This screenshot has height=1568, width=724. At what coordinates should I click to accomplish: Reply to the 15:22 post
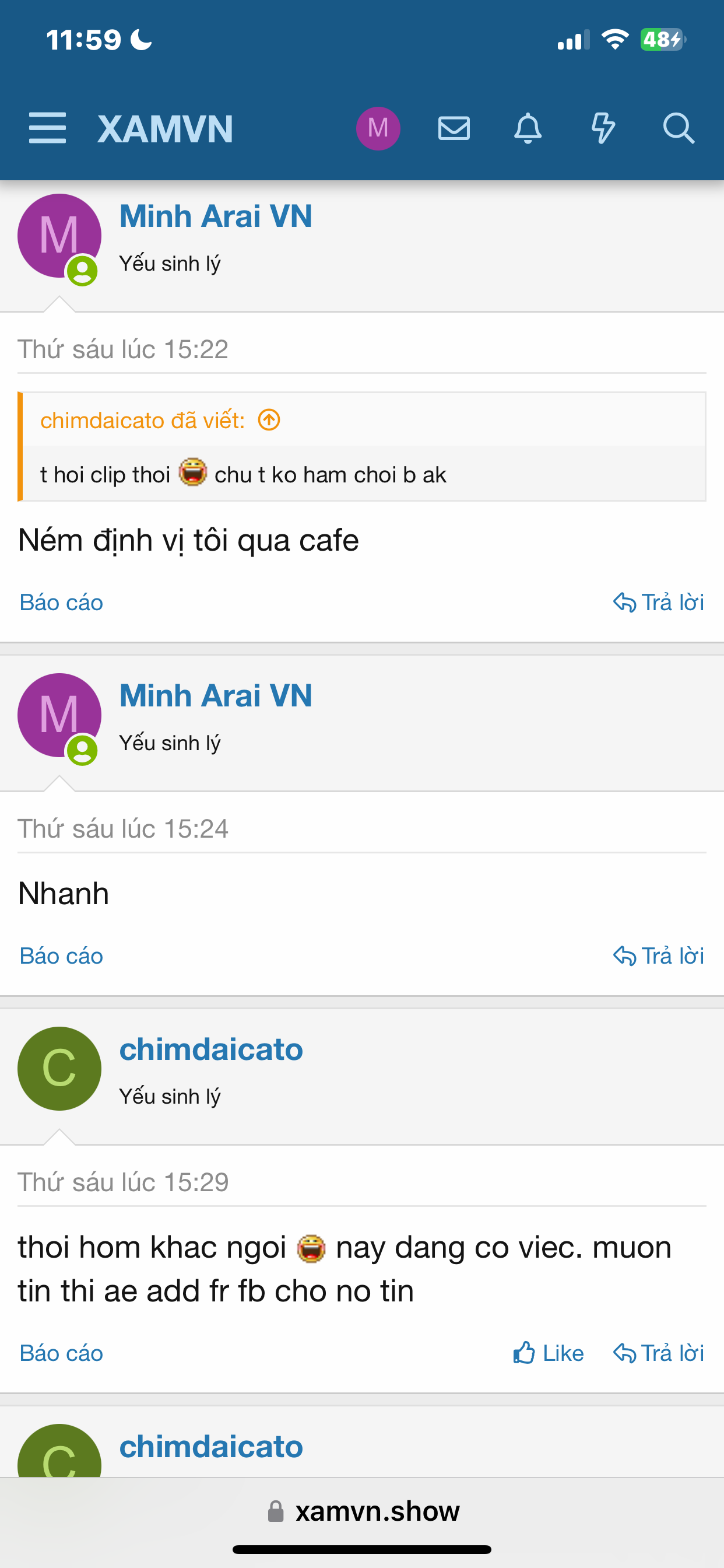[659, 603]
